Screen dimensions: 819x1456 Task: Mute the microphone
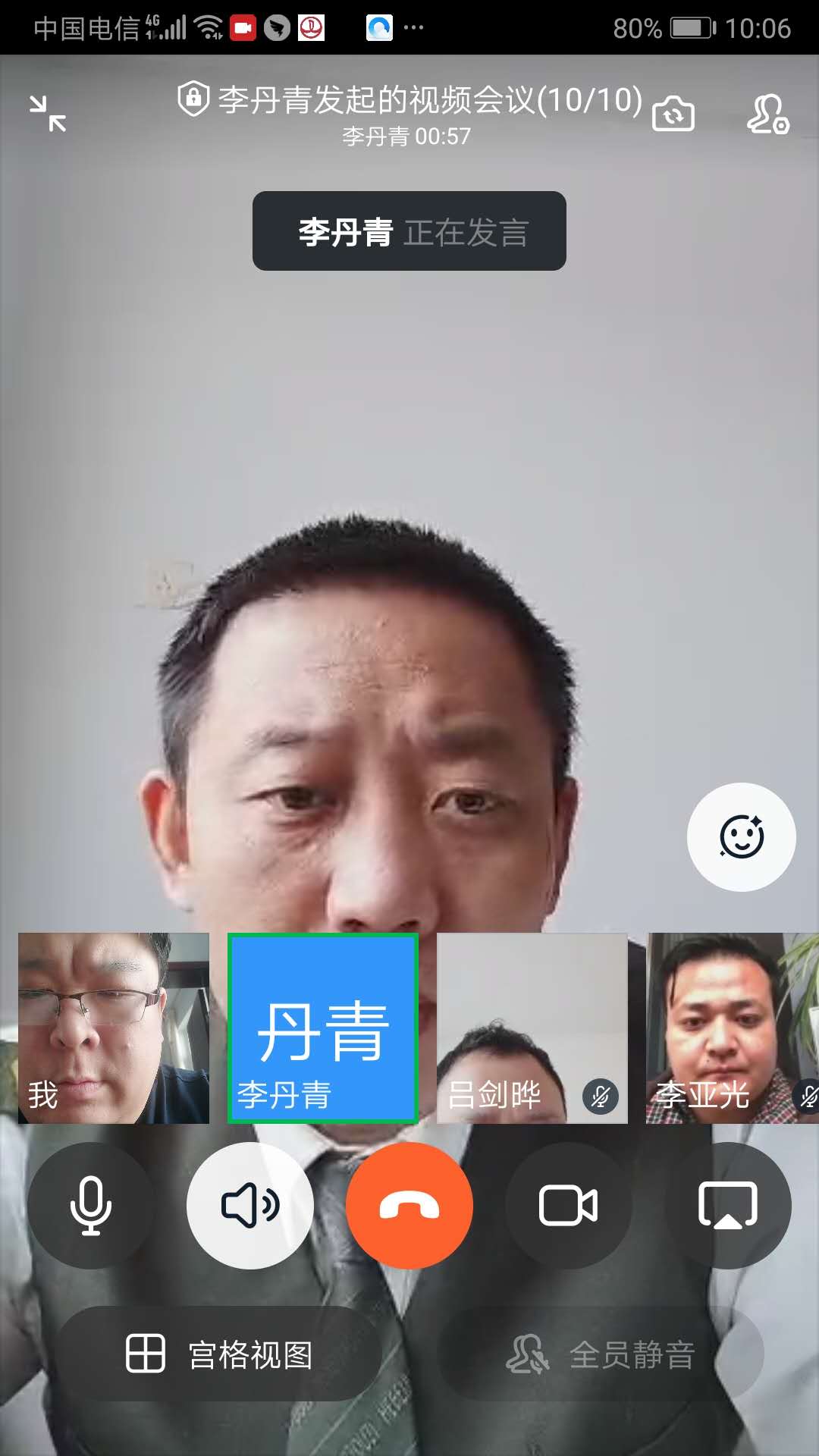click(91, 1205)
